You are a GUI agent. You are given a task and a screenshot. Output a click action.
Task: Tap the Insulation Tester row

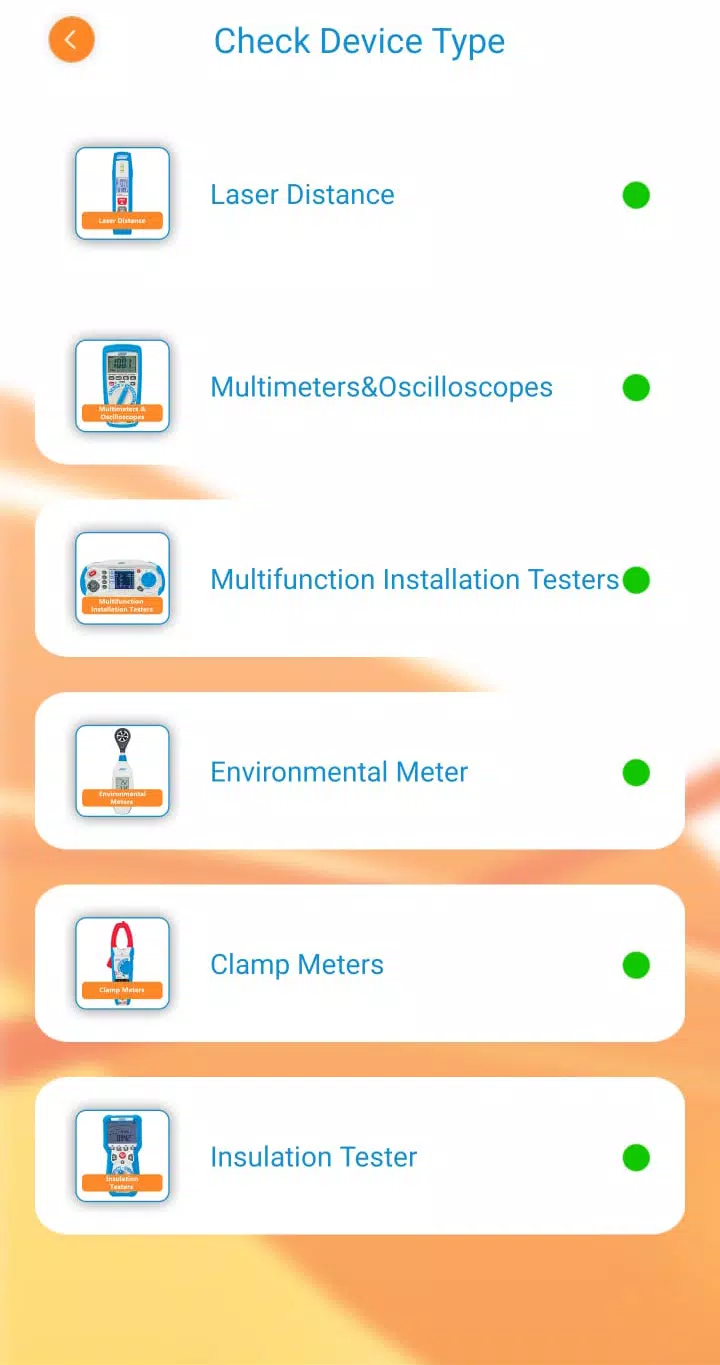click(313, 1157)
